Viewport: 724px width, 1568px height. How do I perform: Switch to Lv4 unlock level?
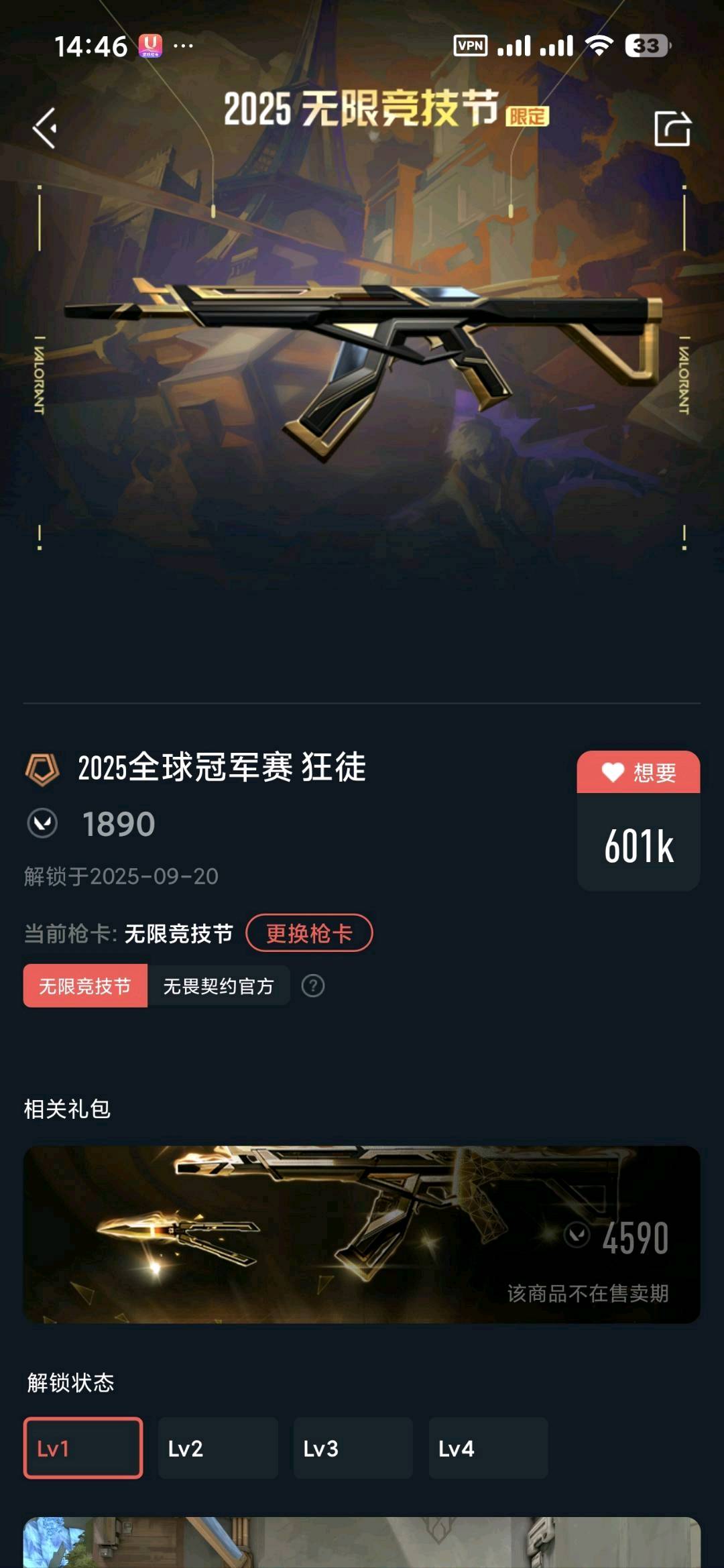coord(489,1448)
